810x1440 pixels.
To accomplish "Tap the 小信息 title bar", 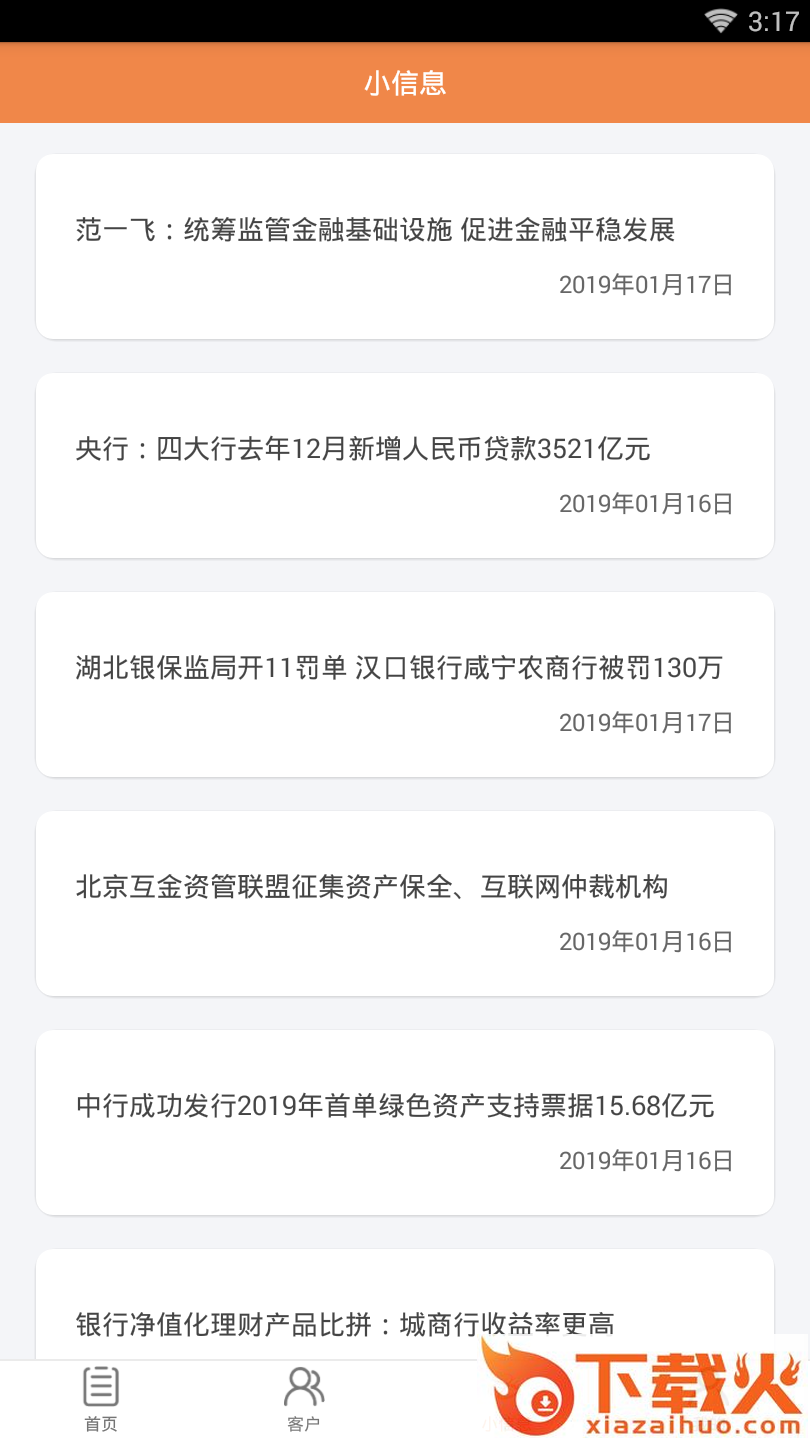I will coord(405,83).
